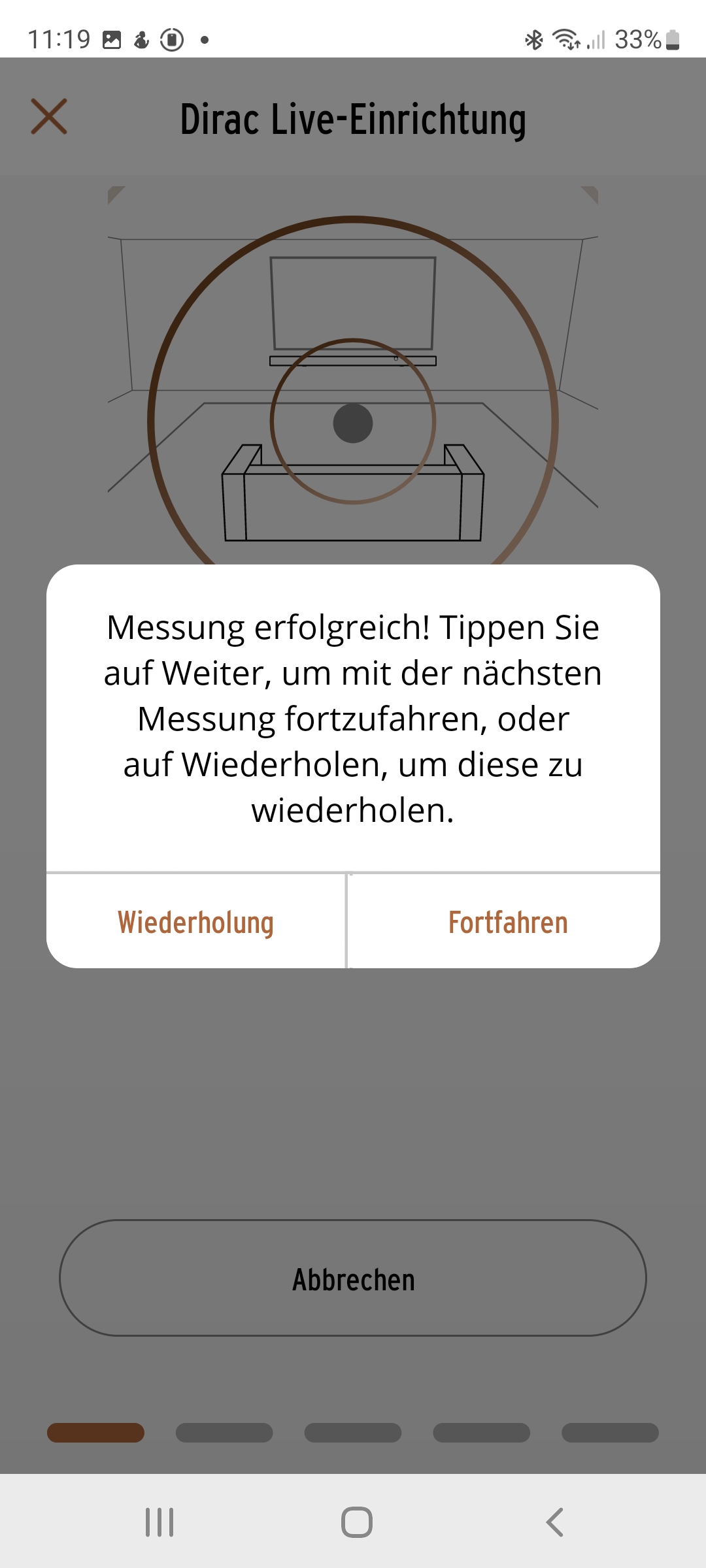Open recent apps from the navigation bar
Screen dimensions: 706x1568
(160, 1522)
